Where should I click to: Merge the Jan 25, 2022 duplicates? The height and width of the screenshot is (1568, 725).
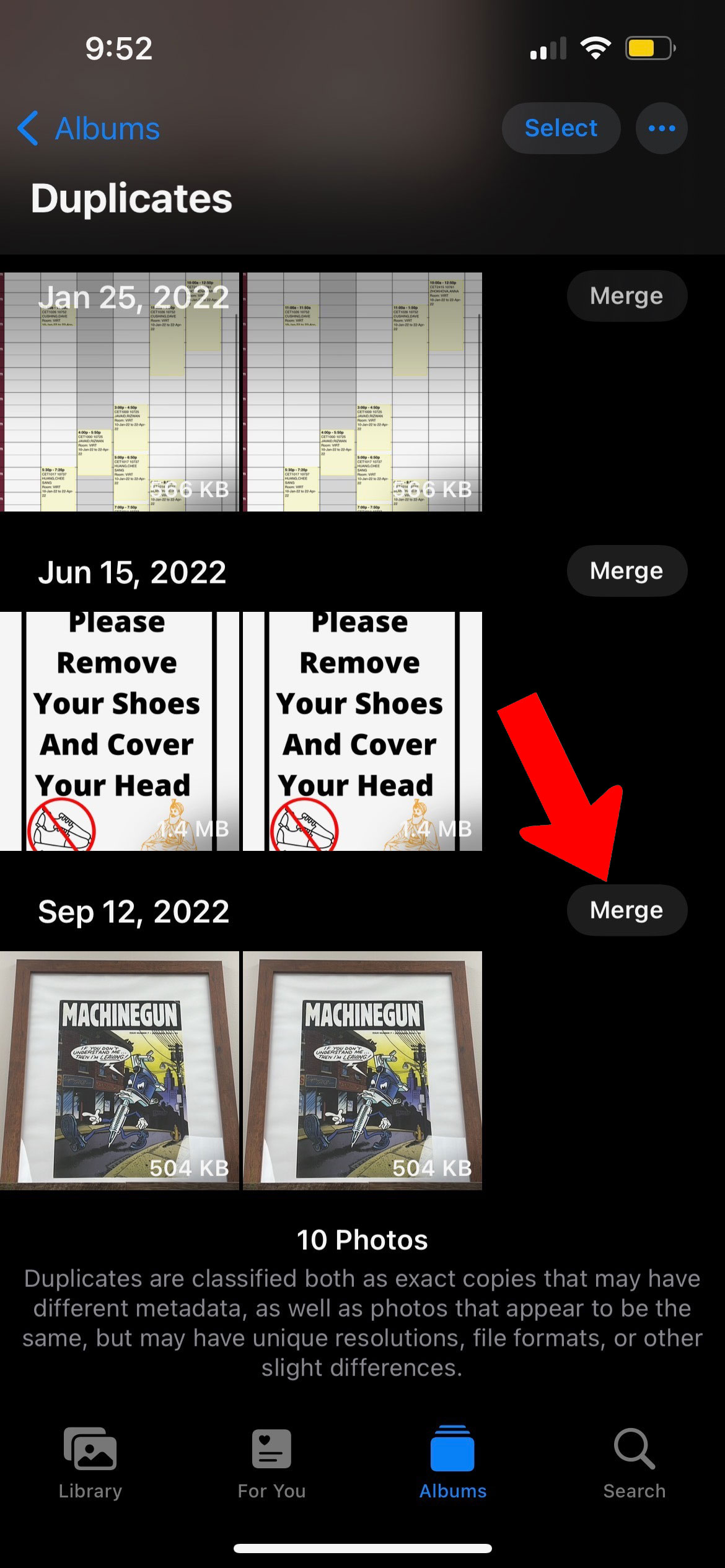click(626, 296)
